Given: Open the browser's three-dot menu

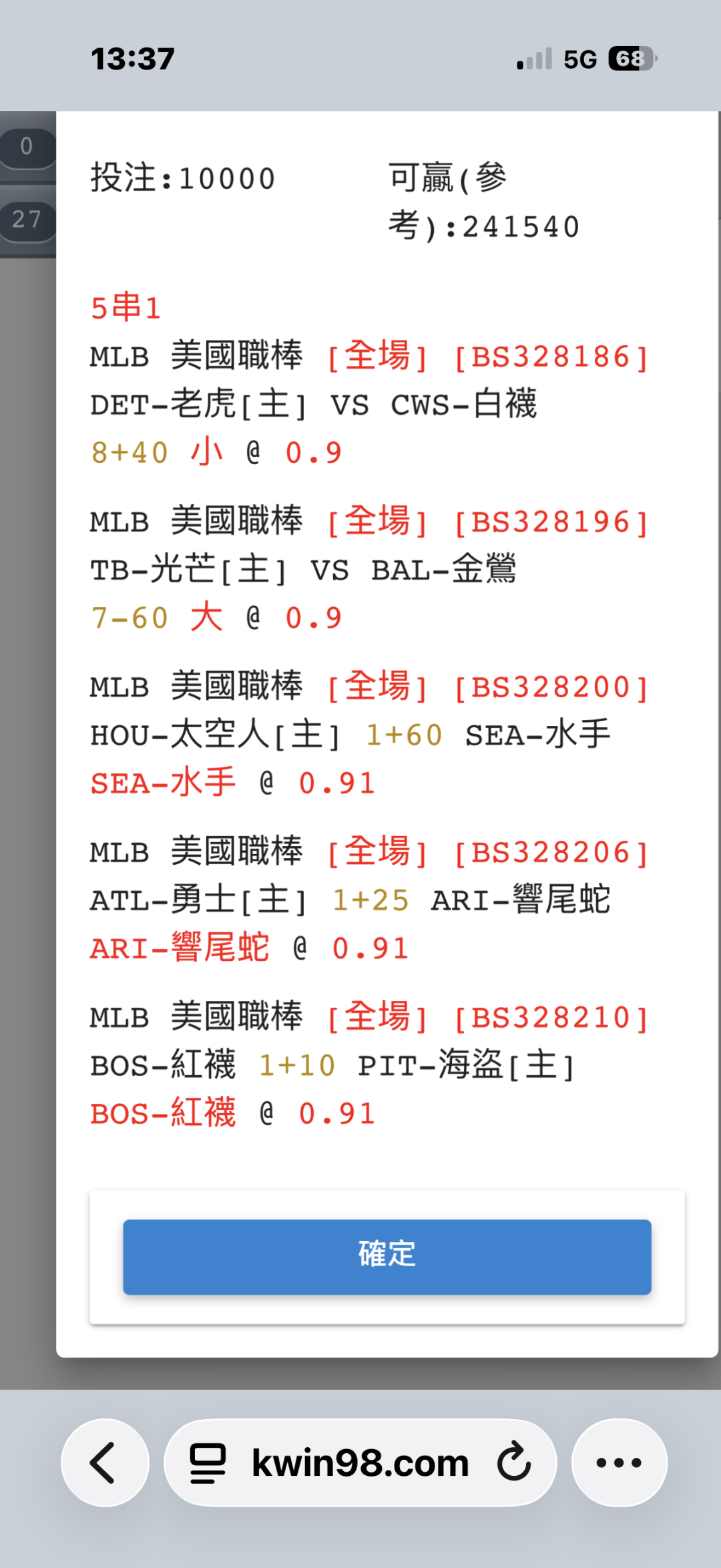Looking at the screenshot, I should click(619, 1462).
